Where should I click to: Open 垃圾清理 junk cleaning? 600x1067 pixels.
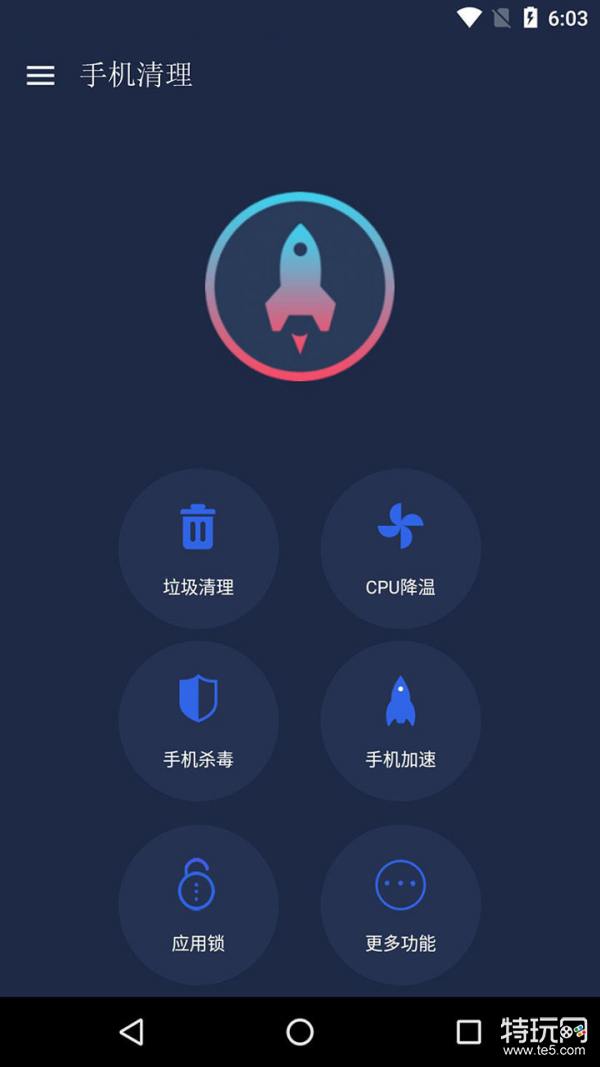coord(199,548)
